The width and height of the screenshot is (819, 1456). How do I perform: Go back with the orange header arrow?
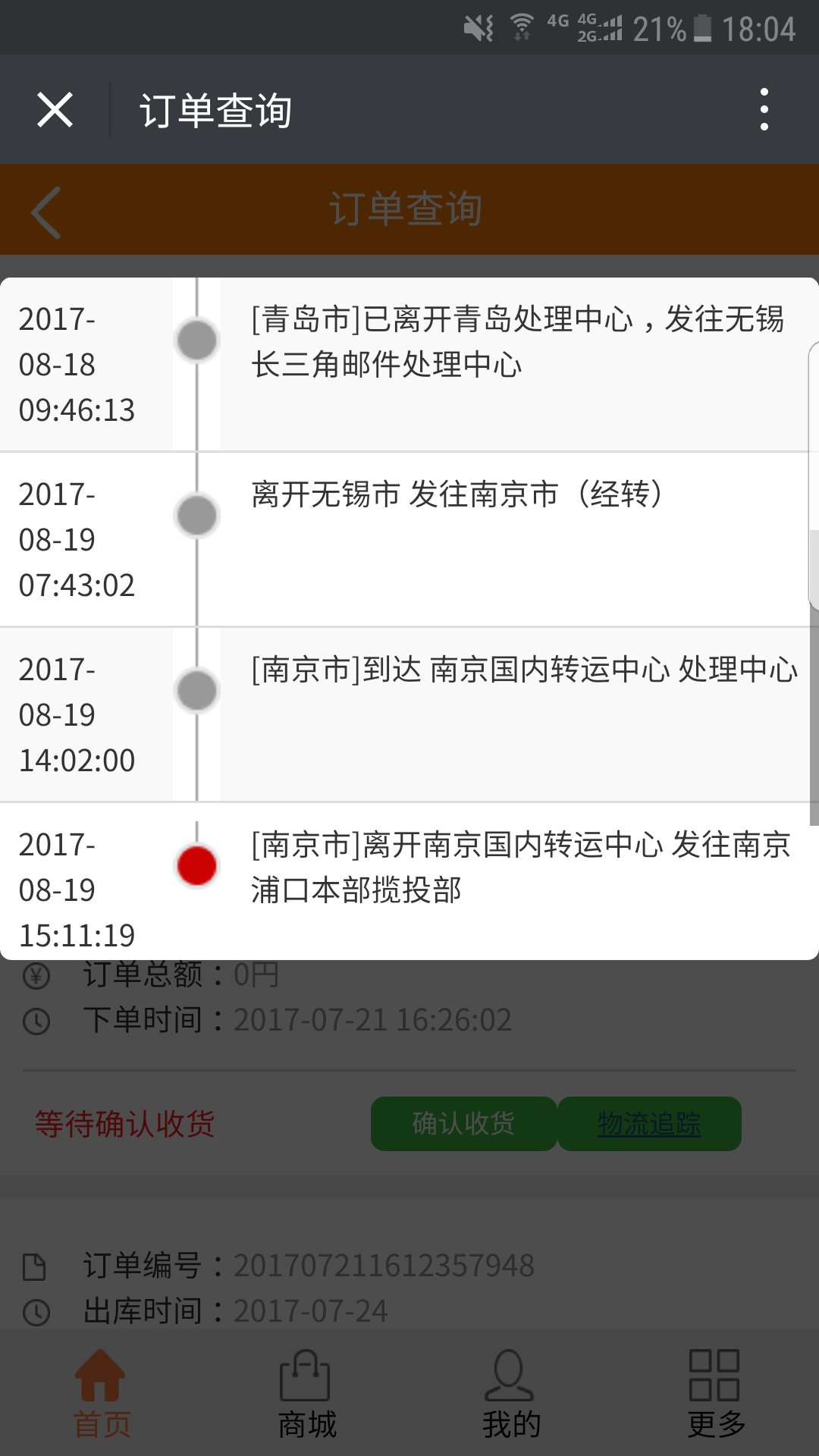47,212
